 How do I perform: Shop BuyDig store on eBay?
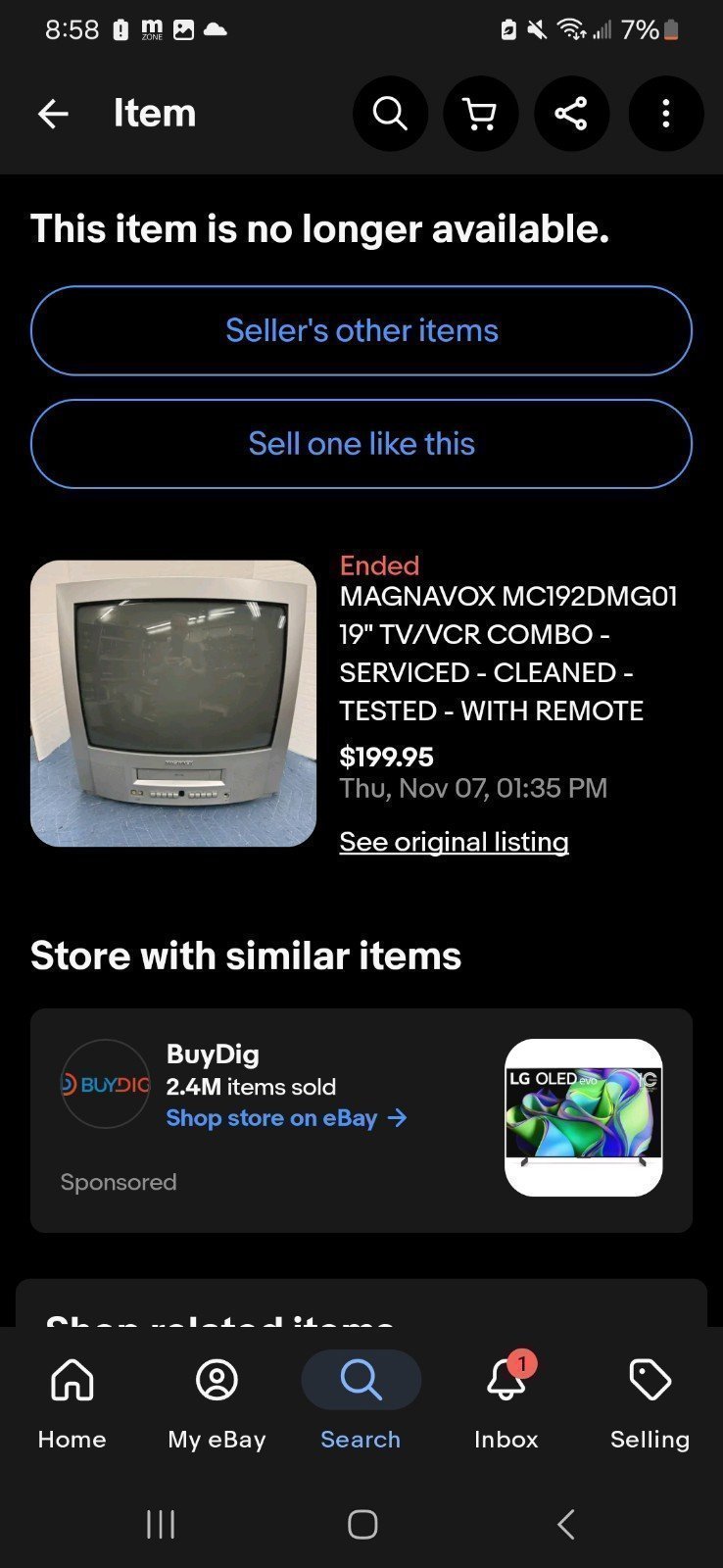coord(286,1118)
